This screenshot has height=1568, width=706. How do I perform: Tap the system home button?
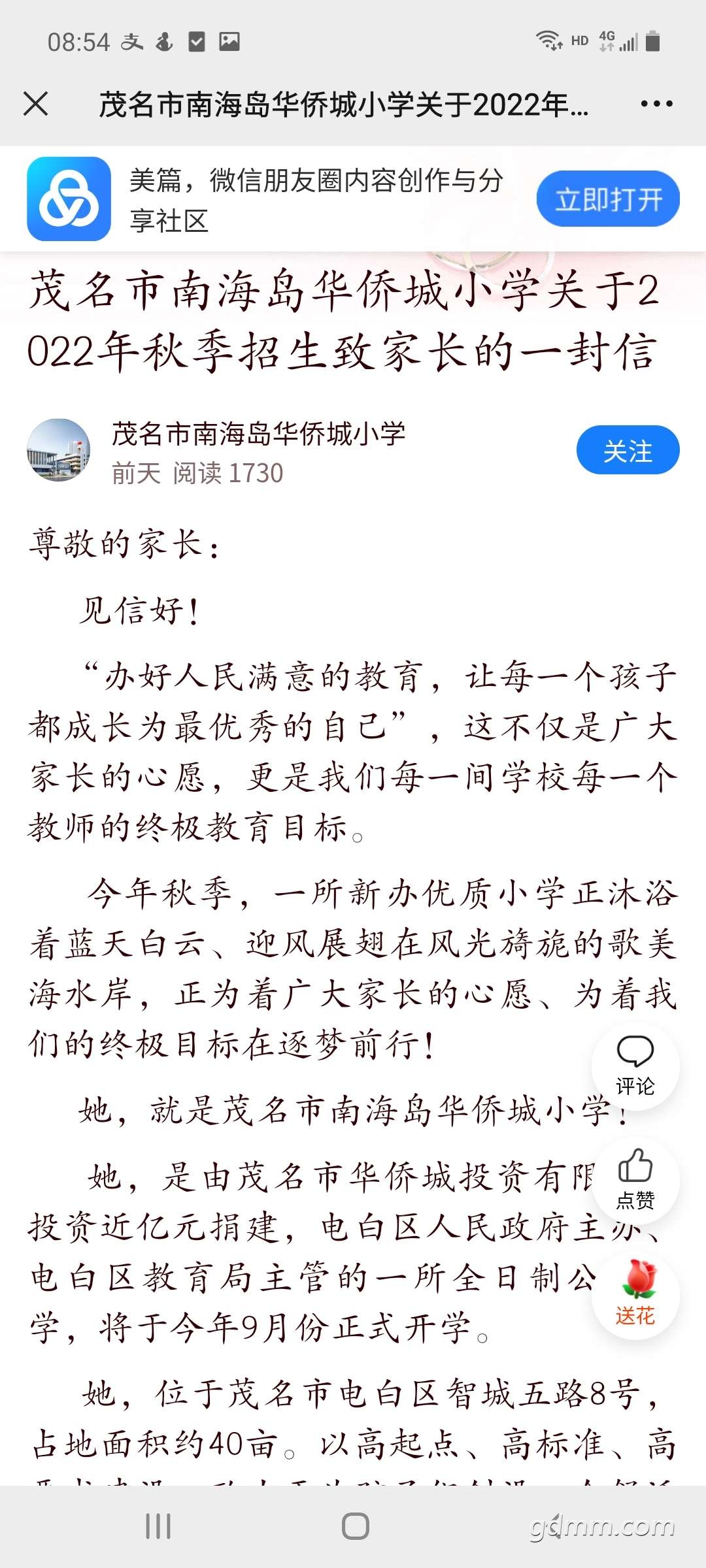[356, 1526]
